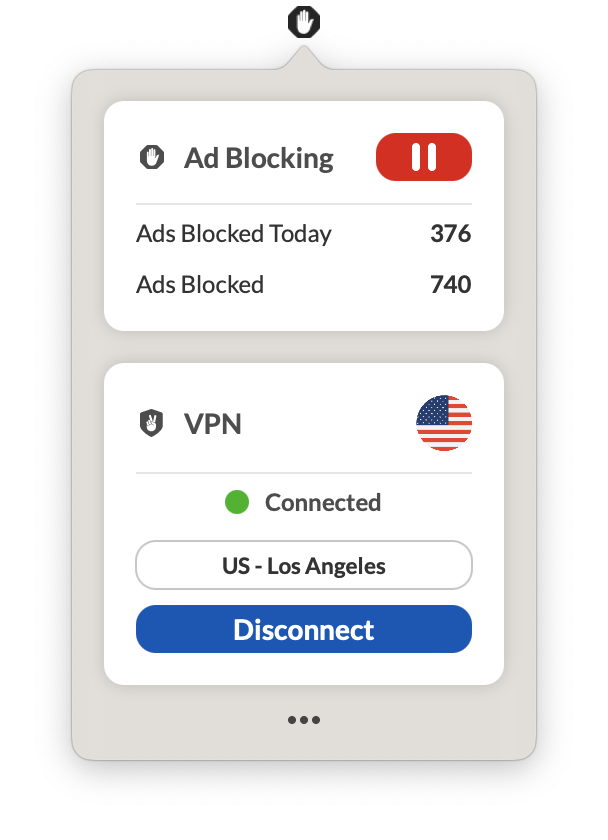Tap the US flag country icon
Image resolution: width=608 pixels, height=840 pixels.
[443, 423]
